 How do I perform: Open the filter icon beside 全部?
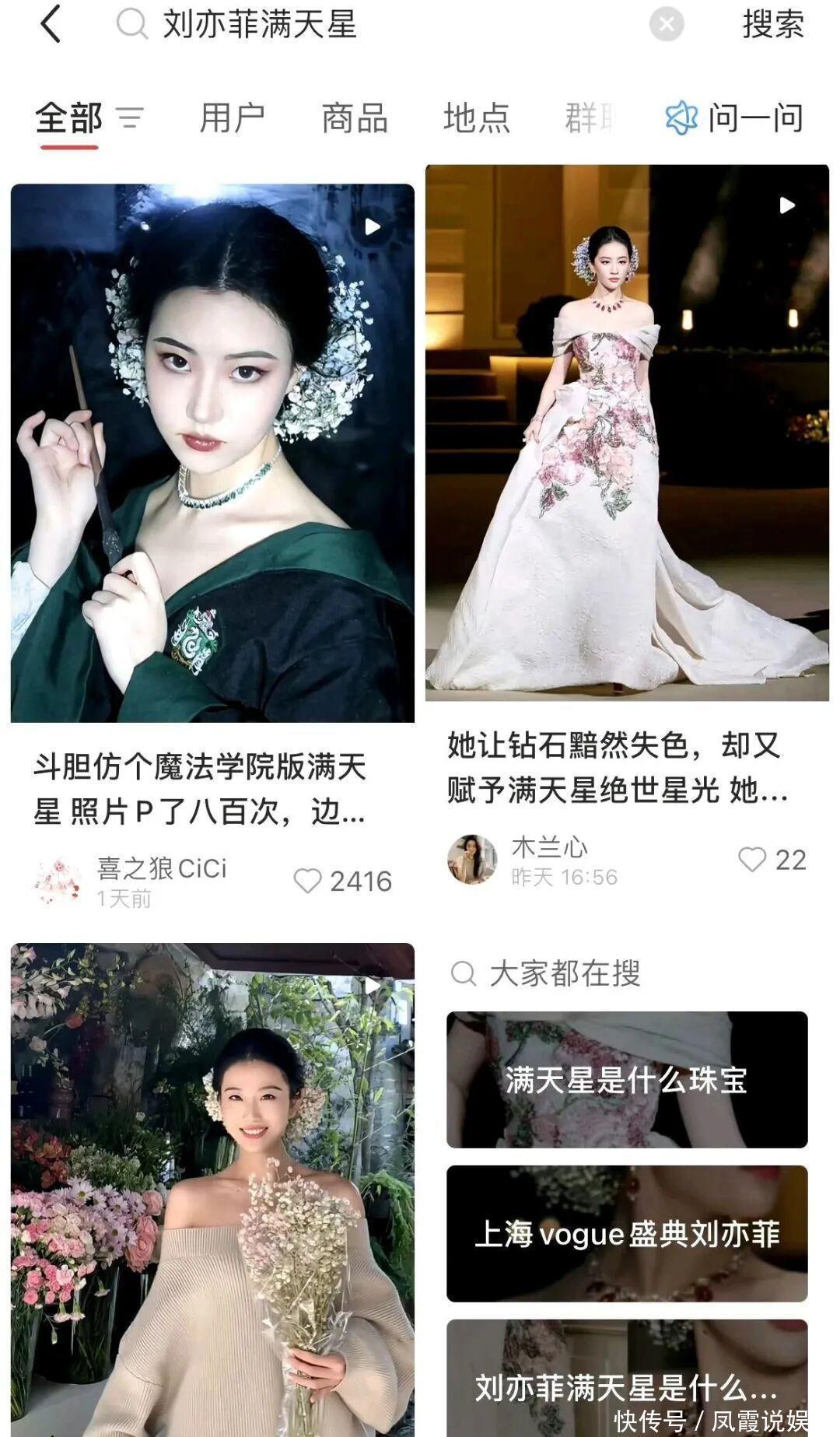pyautogui.click(x=131, y=118)
